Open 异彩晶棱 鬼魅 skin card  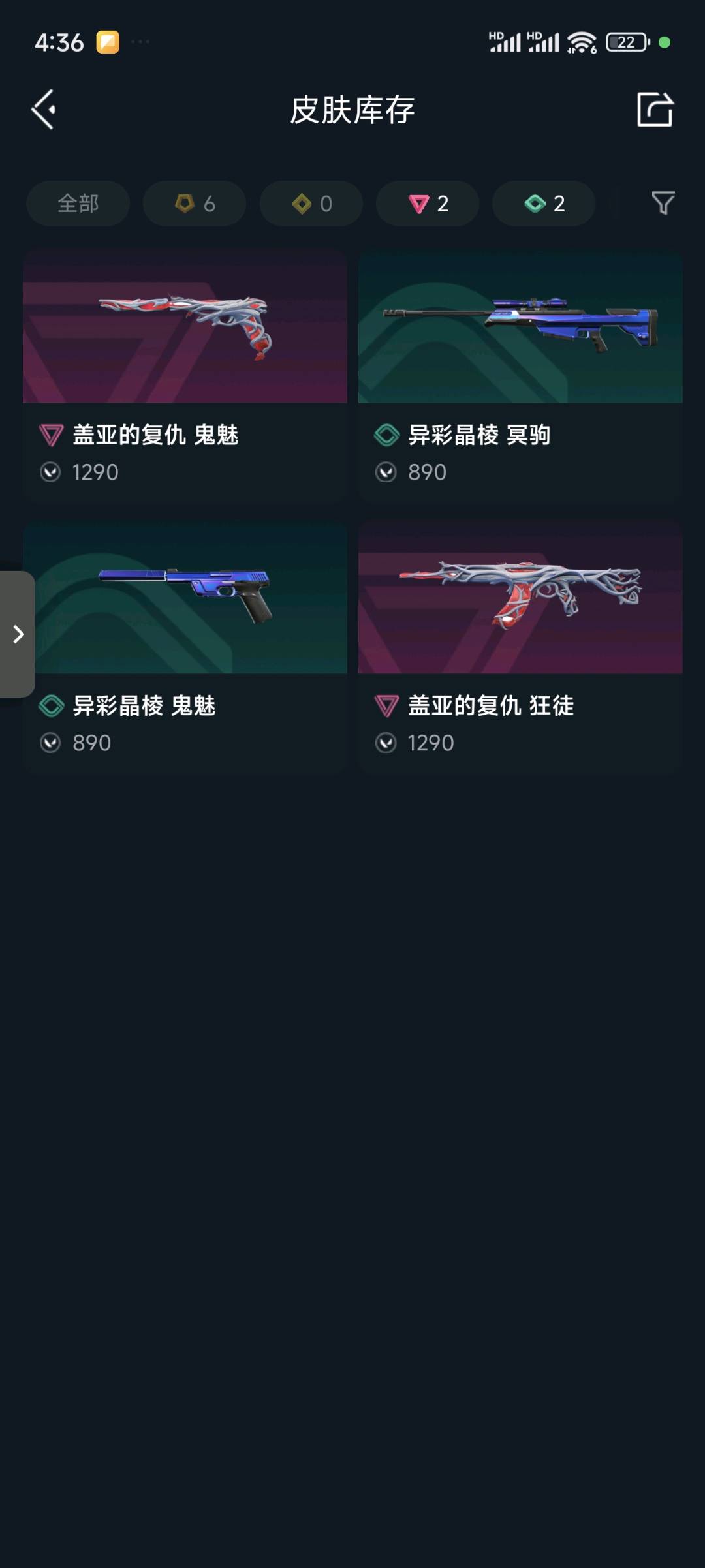tap(185, 647)
